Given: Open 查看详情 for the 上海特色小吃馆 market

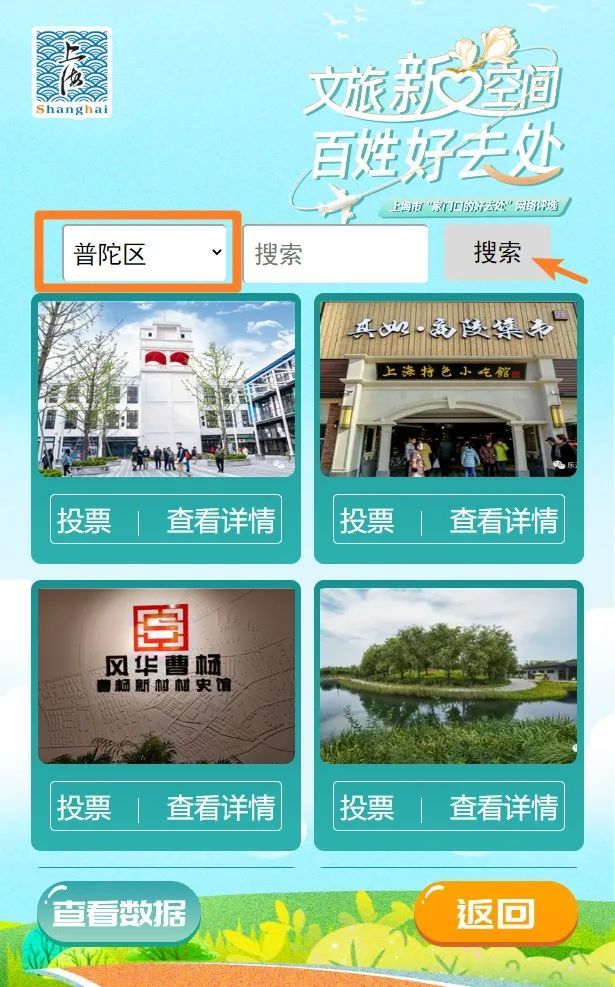Looking at the screenshot, I should click(x=503, y=521).
